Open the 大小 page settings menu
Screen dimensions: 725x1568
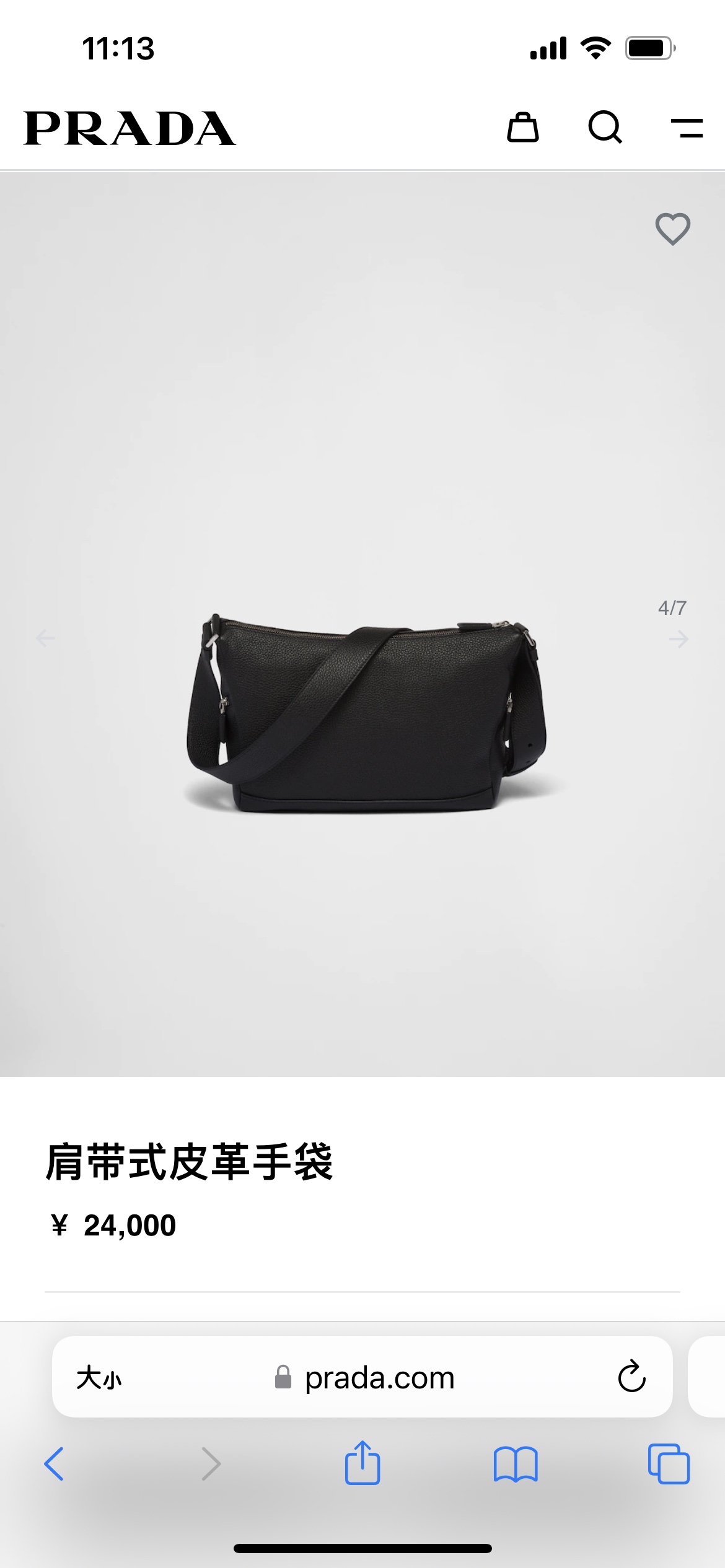pyautogui.click(x=99, y=1379)
